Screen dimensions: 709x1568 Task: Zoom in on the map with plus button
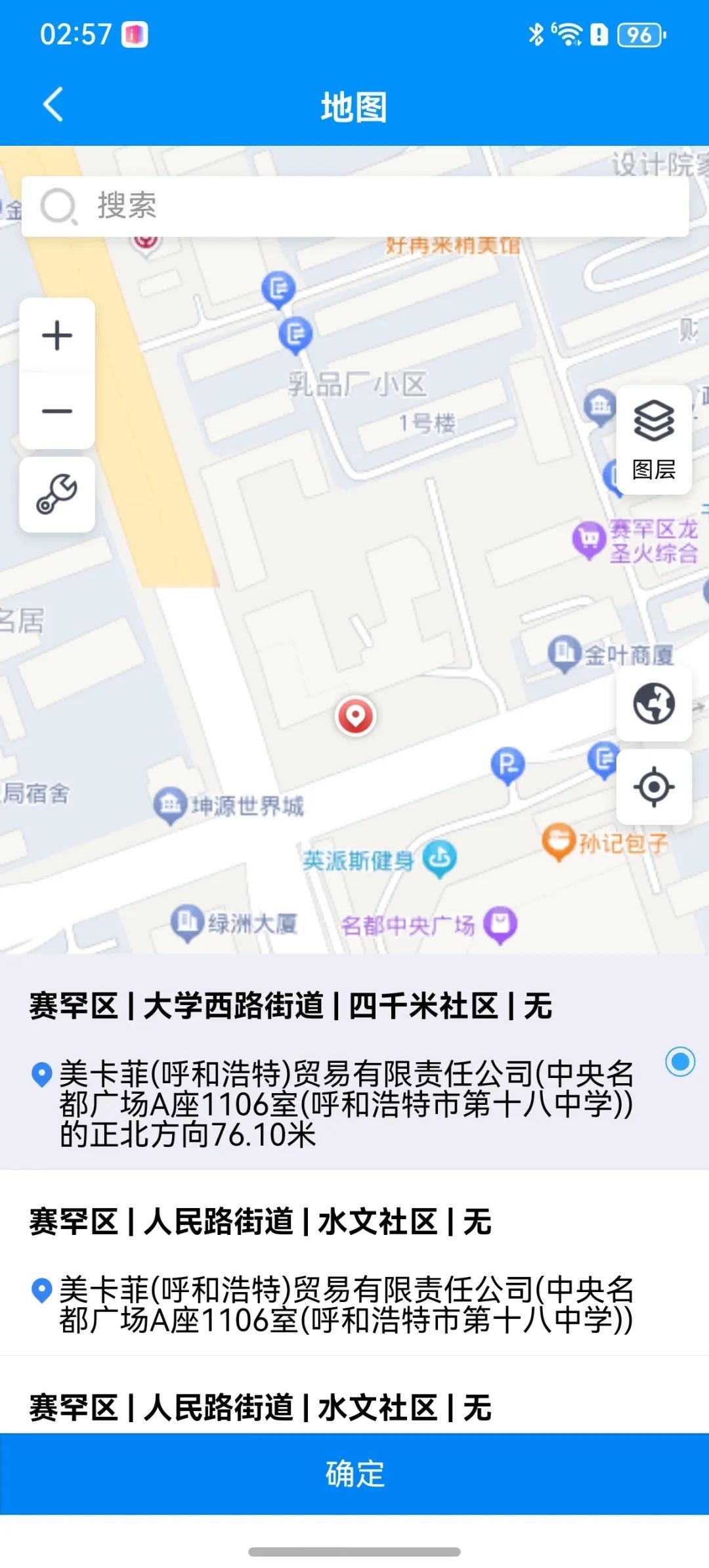pos(56,335)
